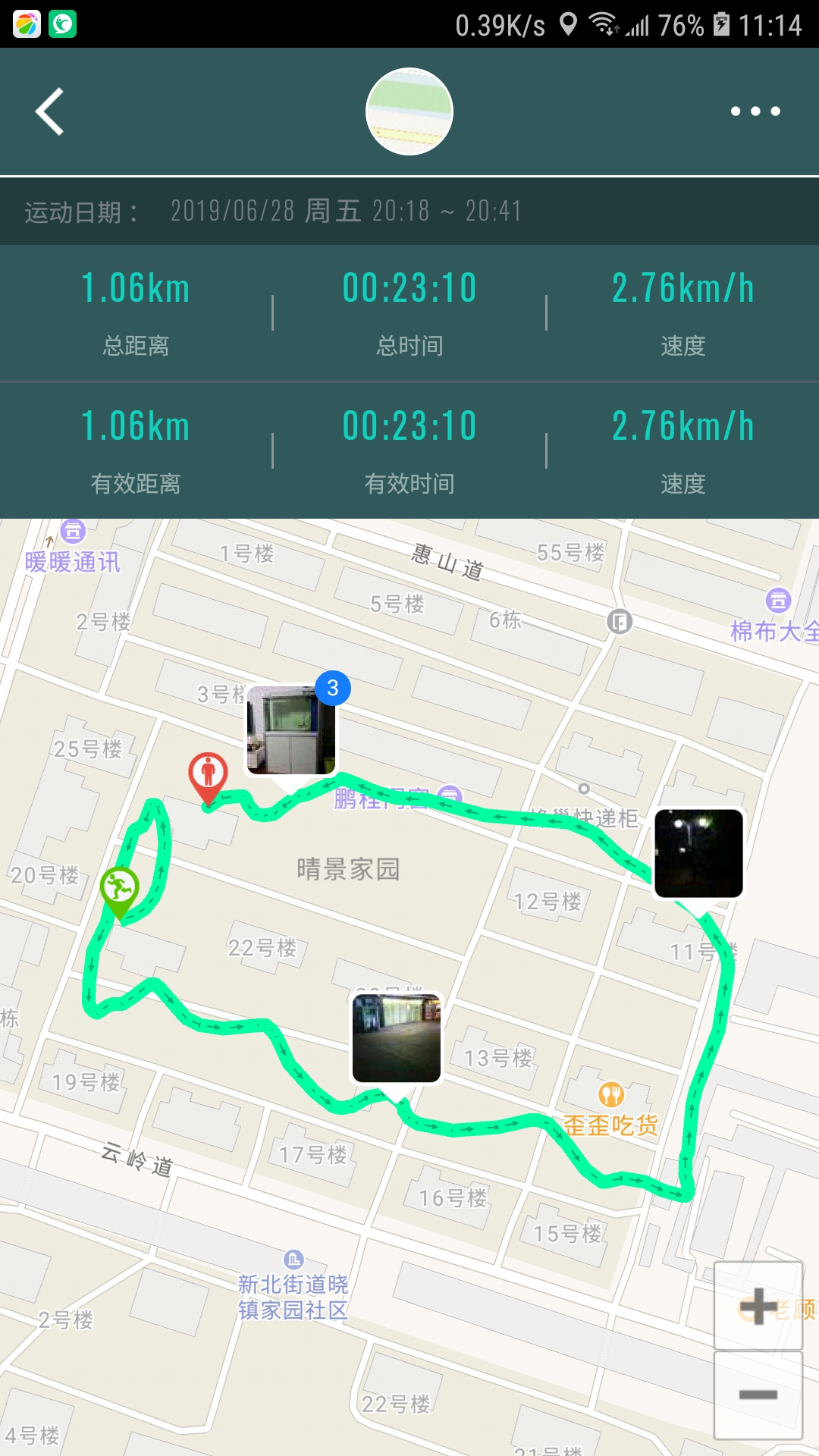Tap the round profile avatar at top
This screenshot has height=1456, width=819.
[409, 111]
